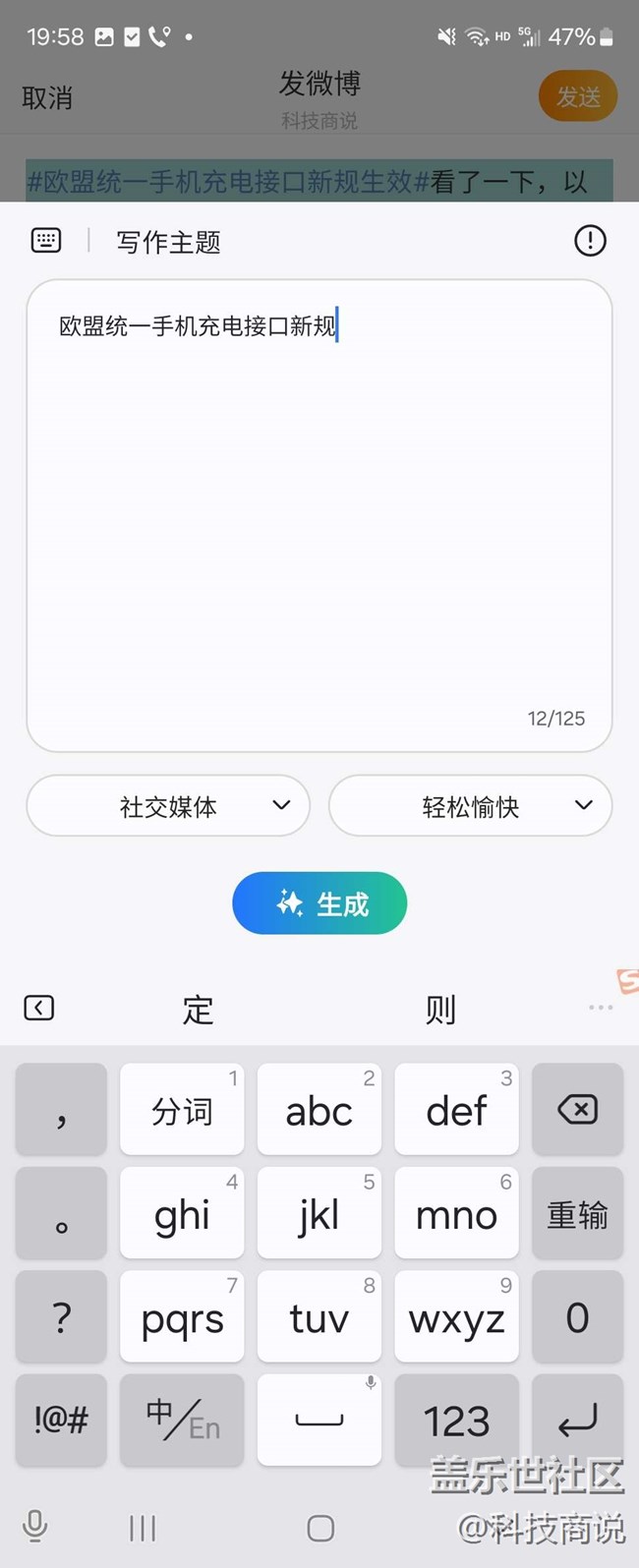Screen dimensions: 639x1568
Task: Cancel the post with 取消
Action: pyautogui.click(x=47, y=97)
